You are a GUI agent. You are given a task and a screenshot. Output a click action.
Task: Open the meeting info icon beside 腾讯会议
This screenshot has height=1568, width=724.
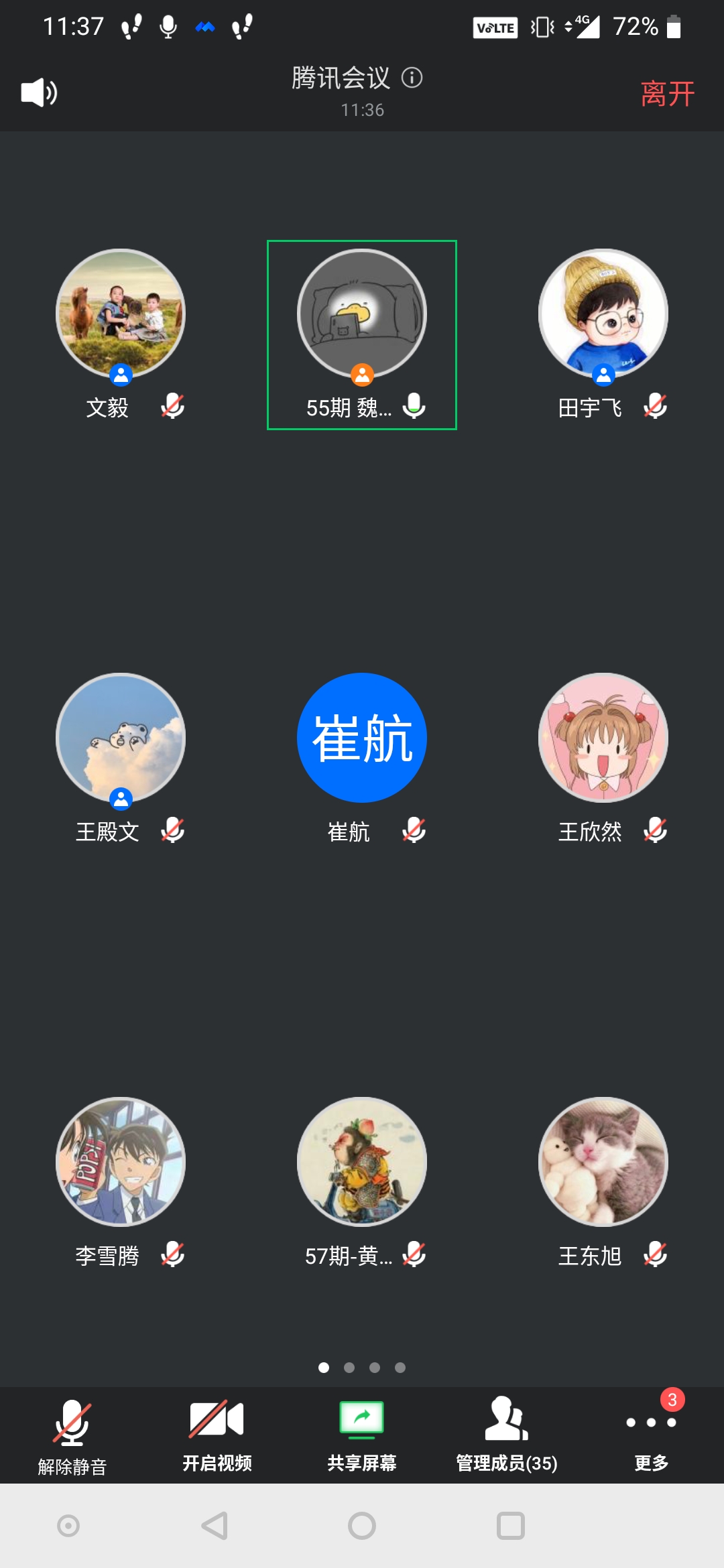(x=412, y=78)
